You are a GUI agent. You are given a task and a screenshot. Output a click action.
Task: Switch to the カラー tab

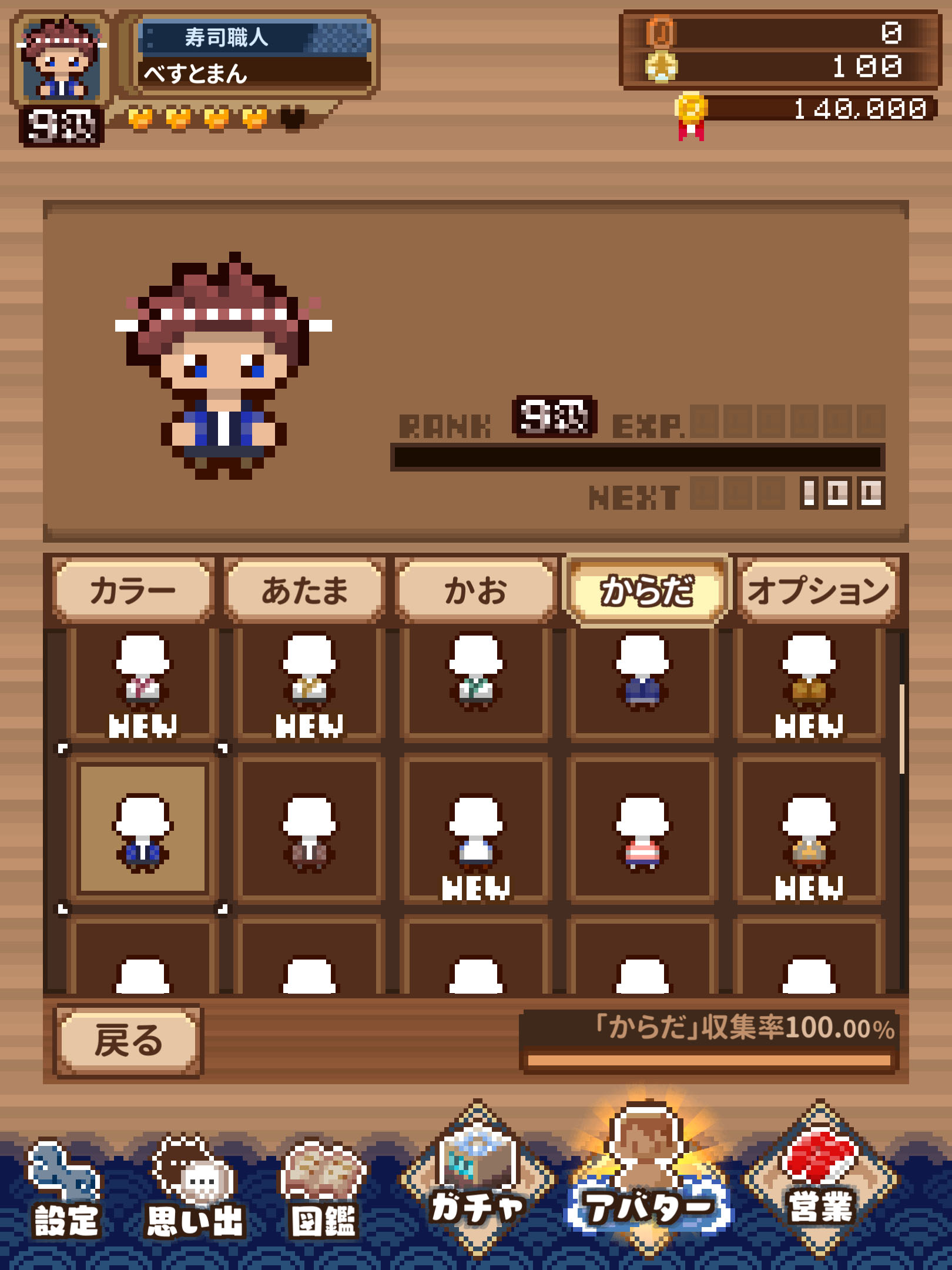tap(133, 590)
